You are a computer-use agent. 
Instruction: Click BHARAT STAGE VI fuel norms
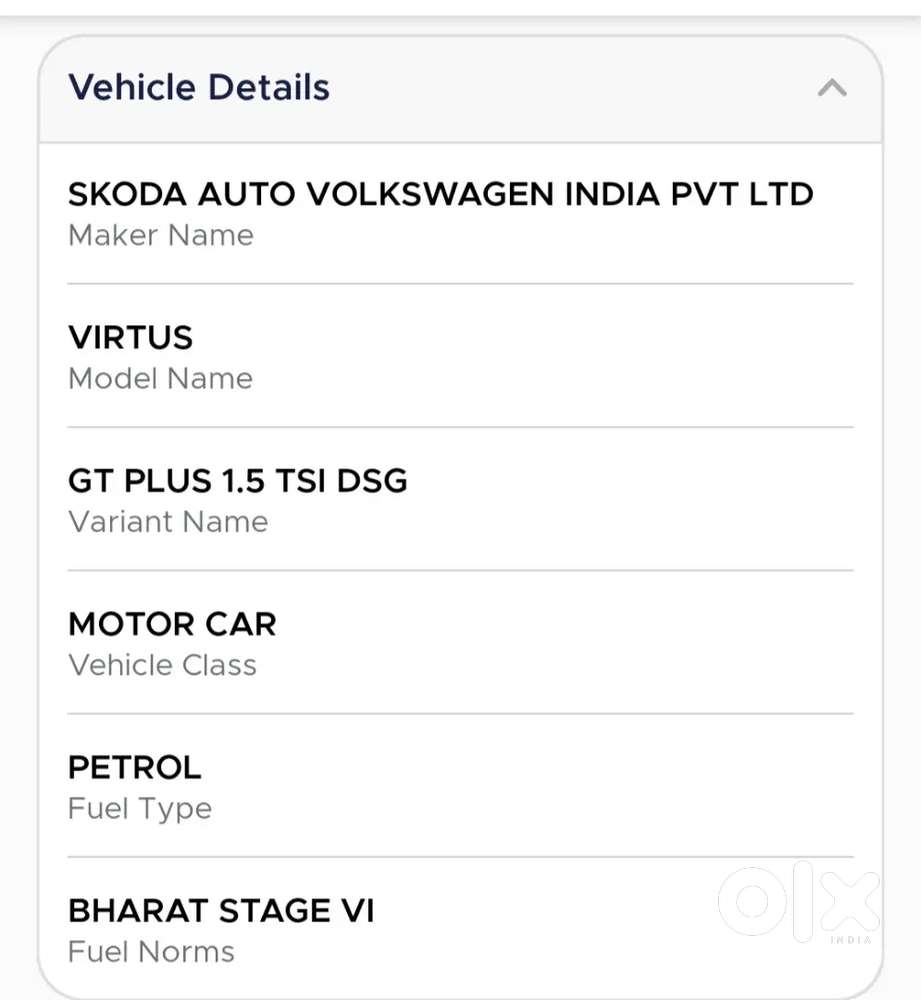click(220, 911)
